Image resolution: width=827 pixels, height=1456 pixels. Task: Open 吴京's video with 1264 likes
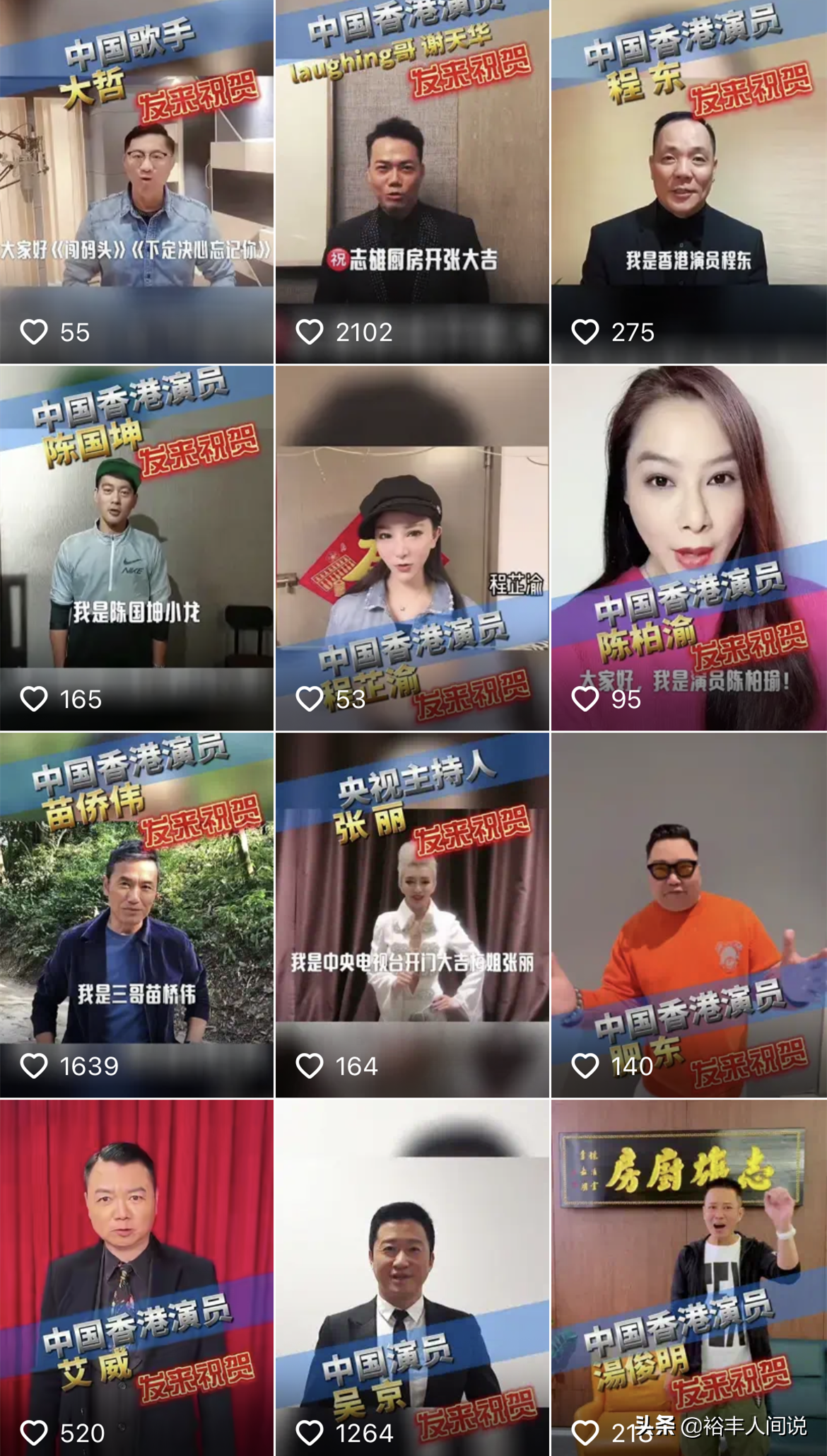pos(412,1277)
